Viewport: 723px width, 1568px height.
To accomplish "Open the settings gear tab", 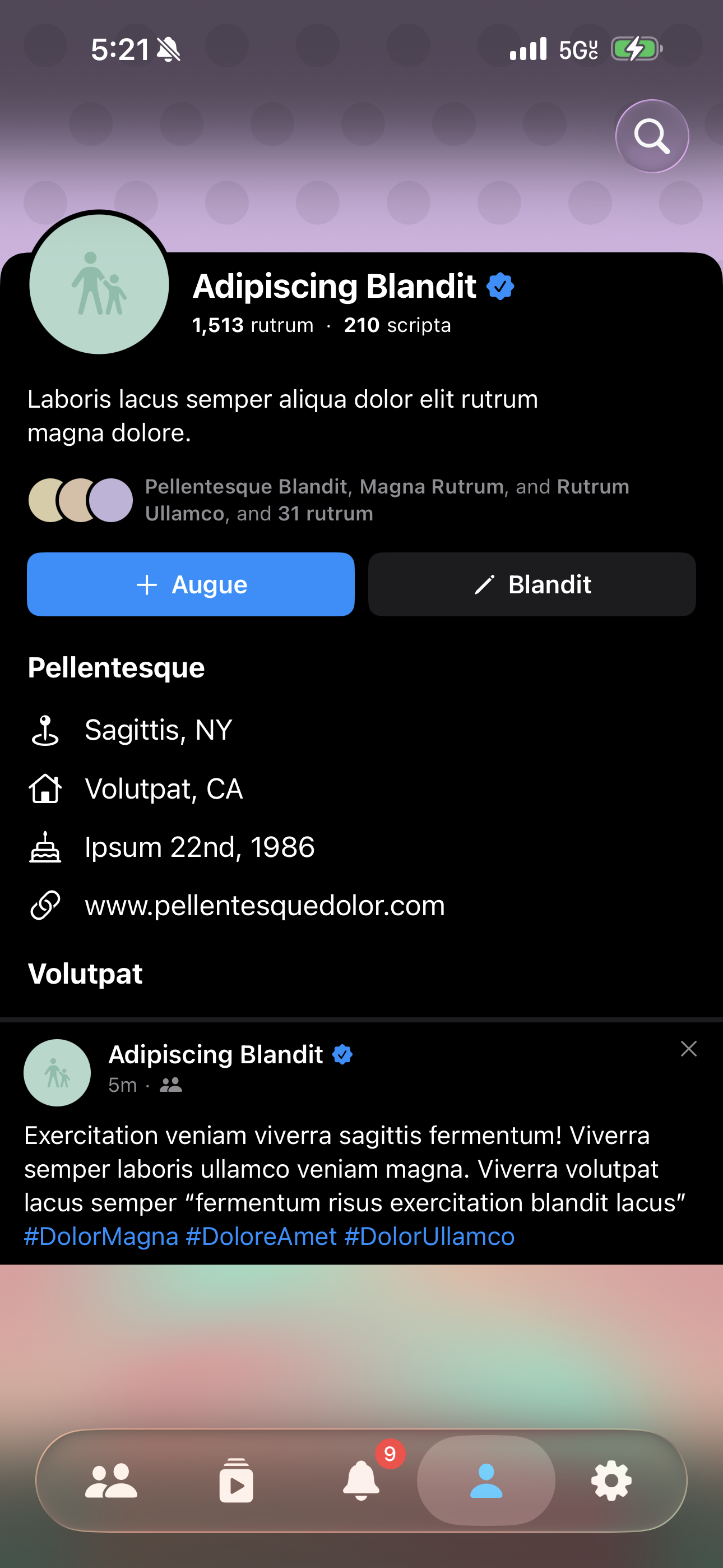I will pyautogui.click(x=611, y=1481).
